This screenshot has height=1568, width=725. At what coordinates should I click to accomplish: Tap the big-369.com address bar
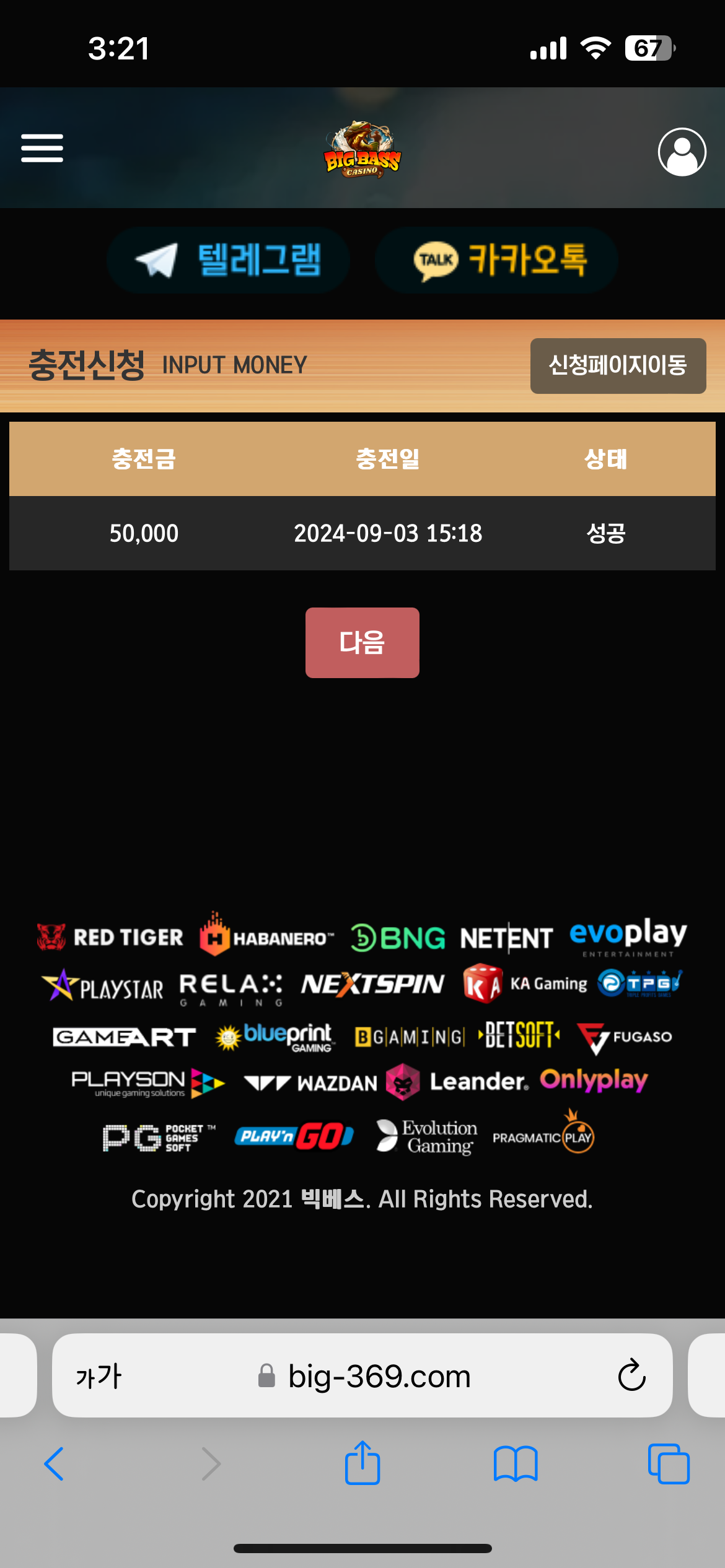click(x=378, y=1376)
